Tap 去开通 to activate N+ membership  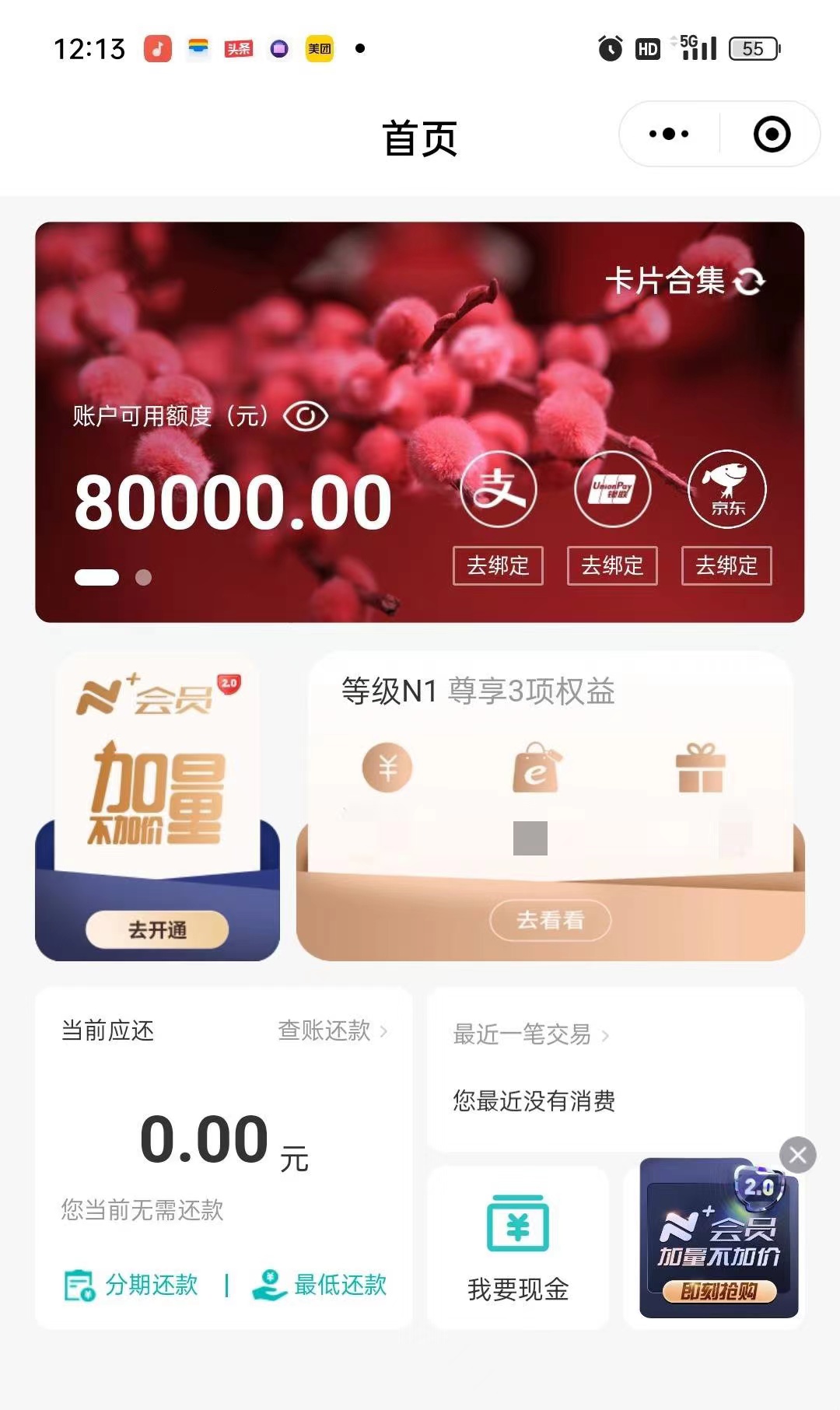(157, 929)
